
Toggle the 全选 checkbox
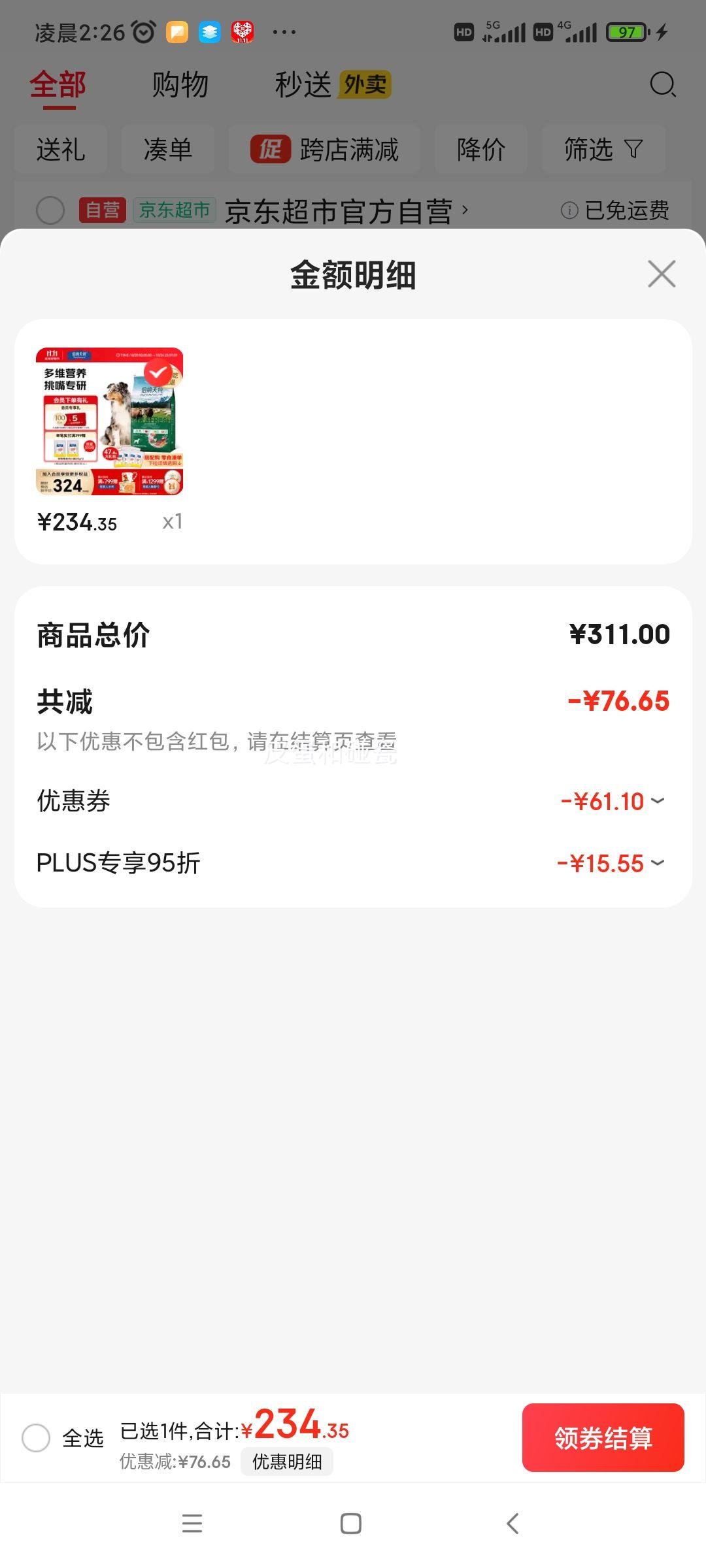tap(36, 1437)
